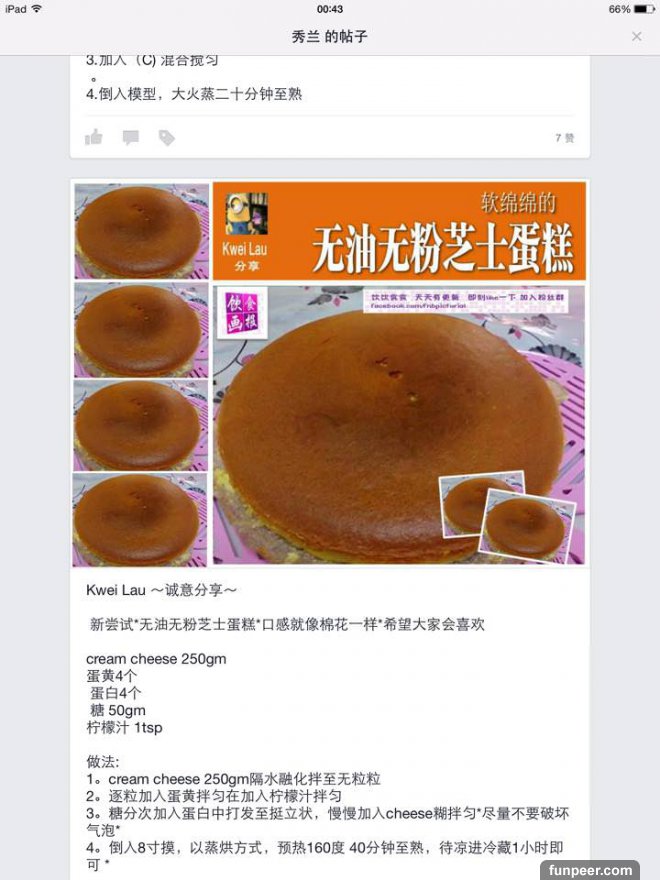Screen dimensions: 660x880
Task: Open the 无油无粉芝士蛋糕 recipe photo
Action: (x=330, y=374)
